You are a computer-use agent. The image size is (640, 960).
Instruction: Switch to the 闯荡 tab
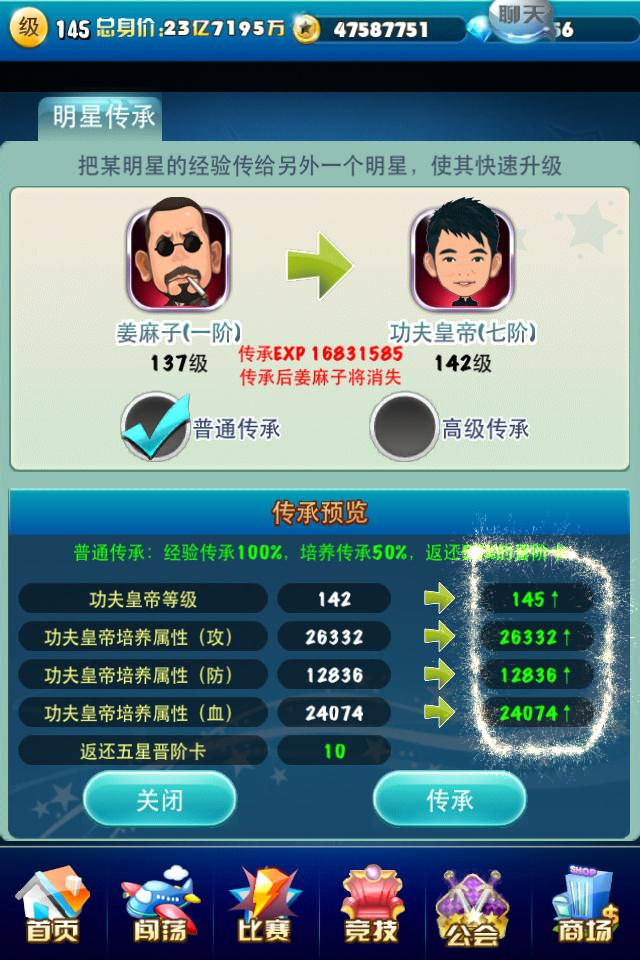pyautogui.click(x=160, y=905)
